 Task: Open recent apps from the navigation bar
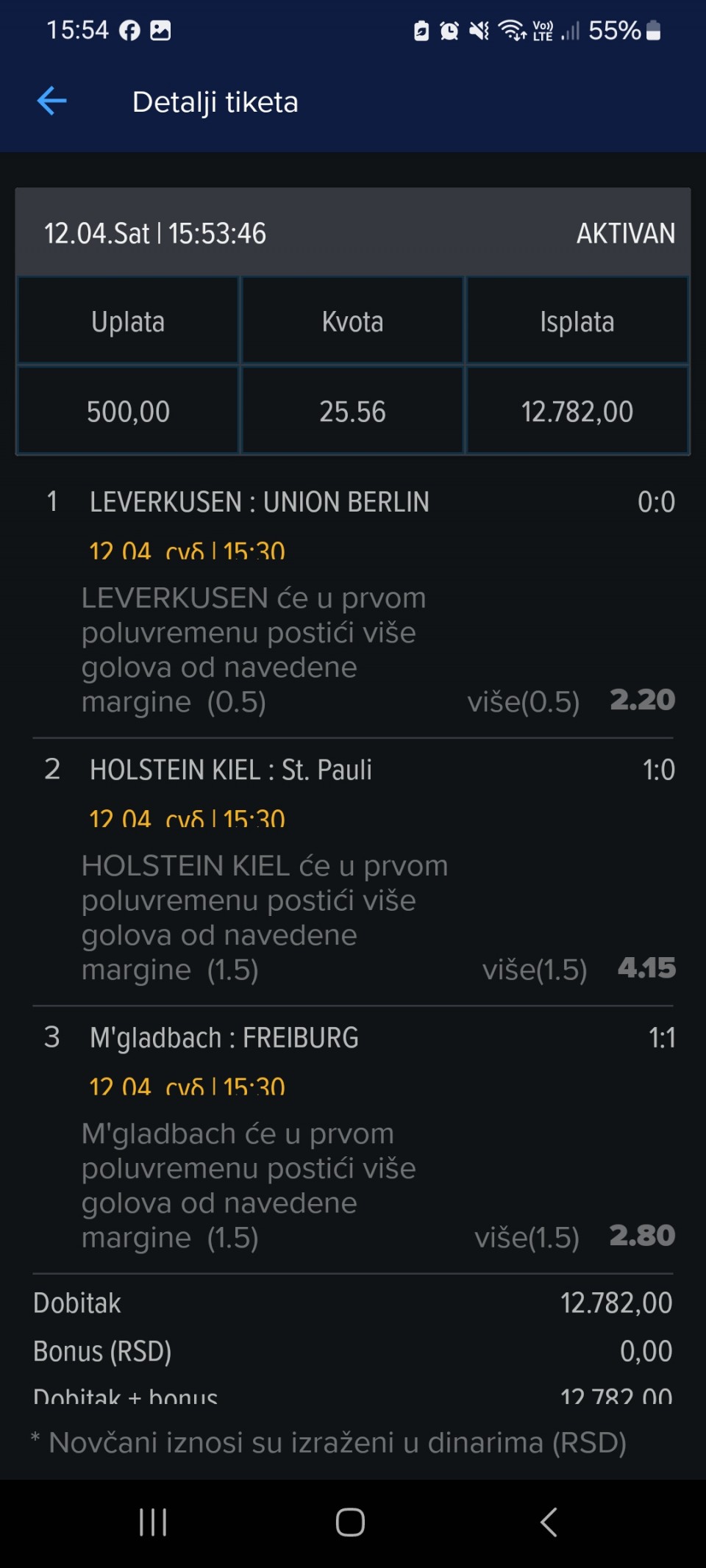(x=153, y=1522)
